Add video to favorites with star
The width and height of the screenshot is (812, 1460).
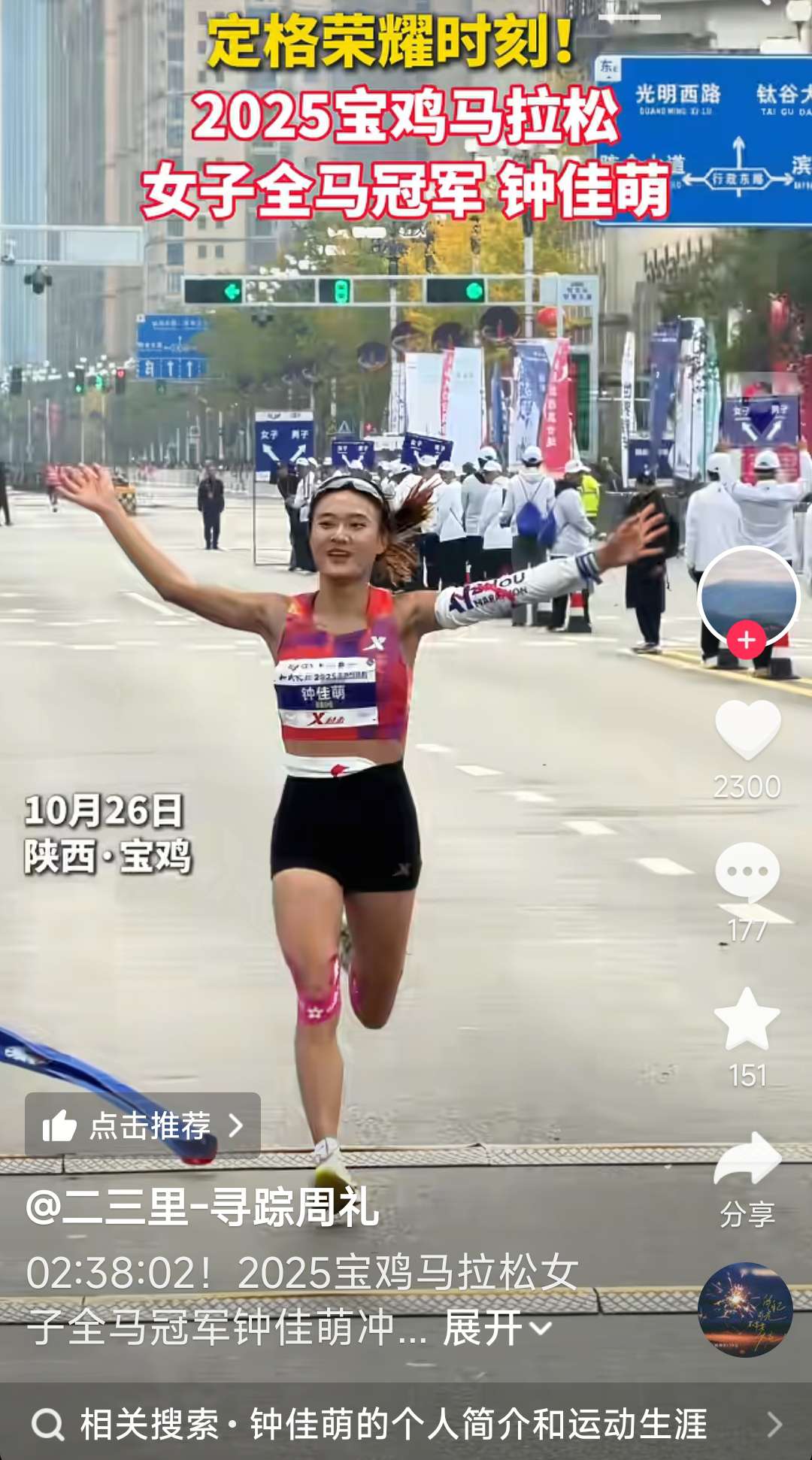coord(747,1019)
